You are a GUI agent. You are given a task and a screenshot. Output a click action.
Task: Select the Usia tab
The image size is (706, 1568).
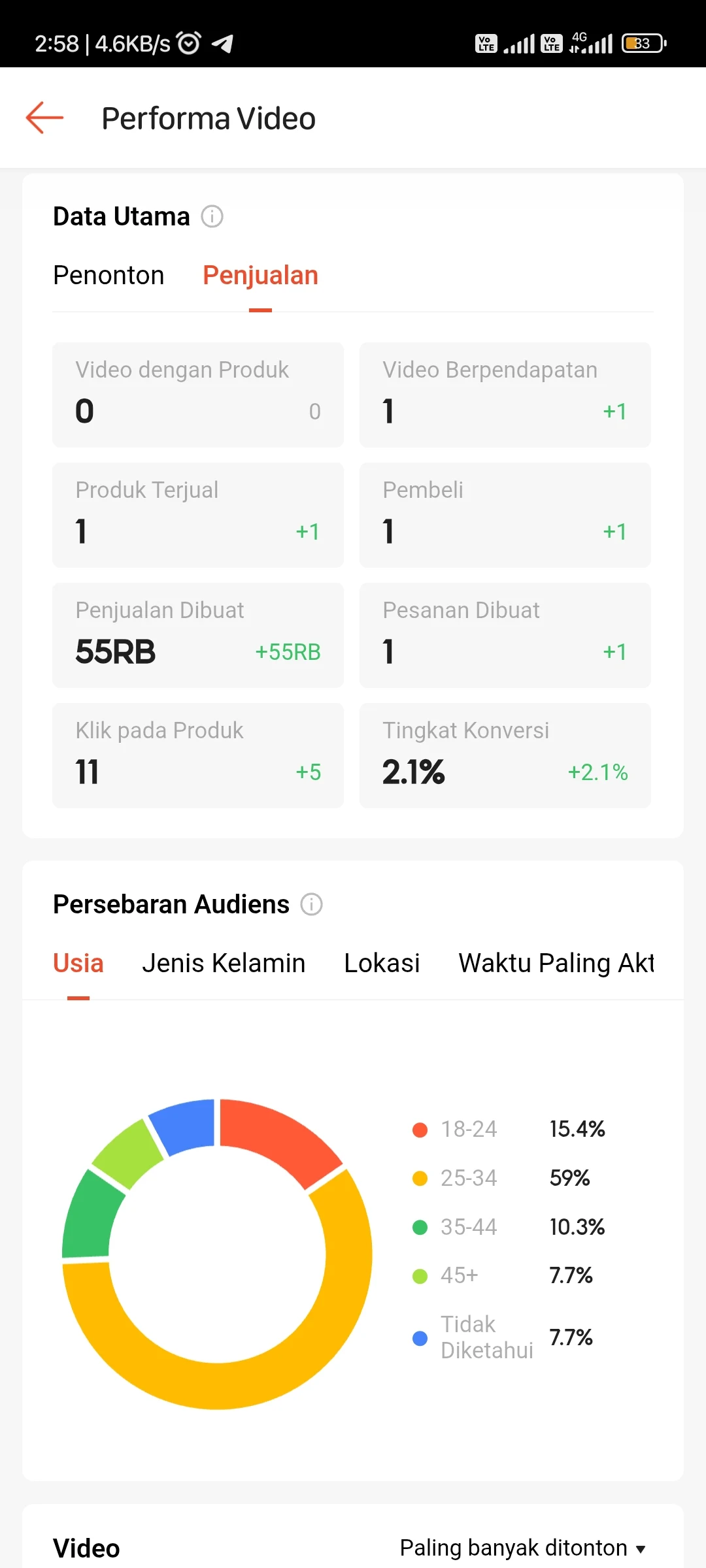point(78,964)
